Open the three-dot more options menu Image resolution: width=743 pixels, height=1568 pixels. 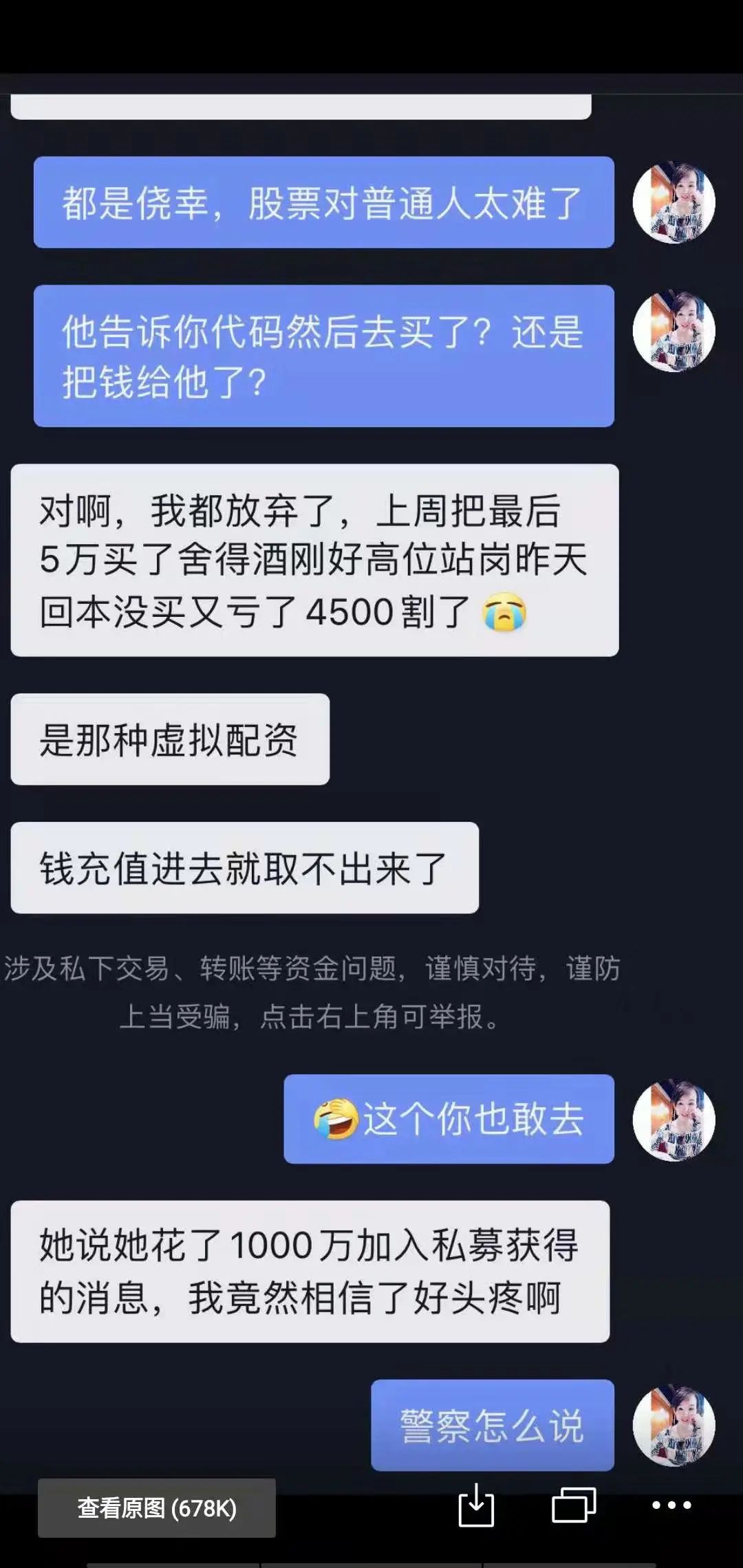pyautogui.click(x=671, y=1505)
